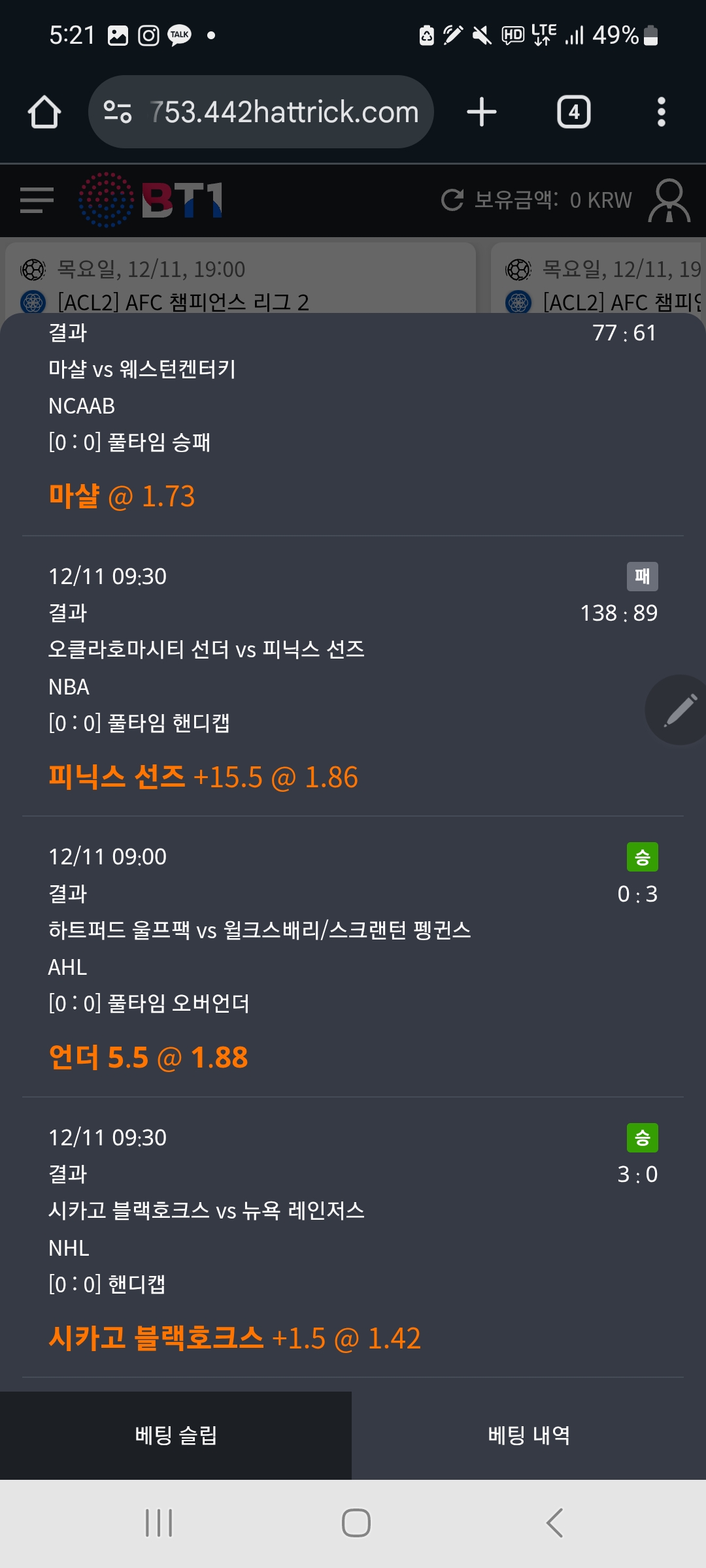The height and width of the screenshot is (1568, 706).
Task: Go back with system back button
Action: point(554,1523)
